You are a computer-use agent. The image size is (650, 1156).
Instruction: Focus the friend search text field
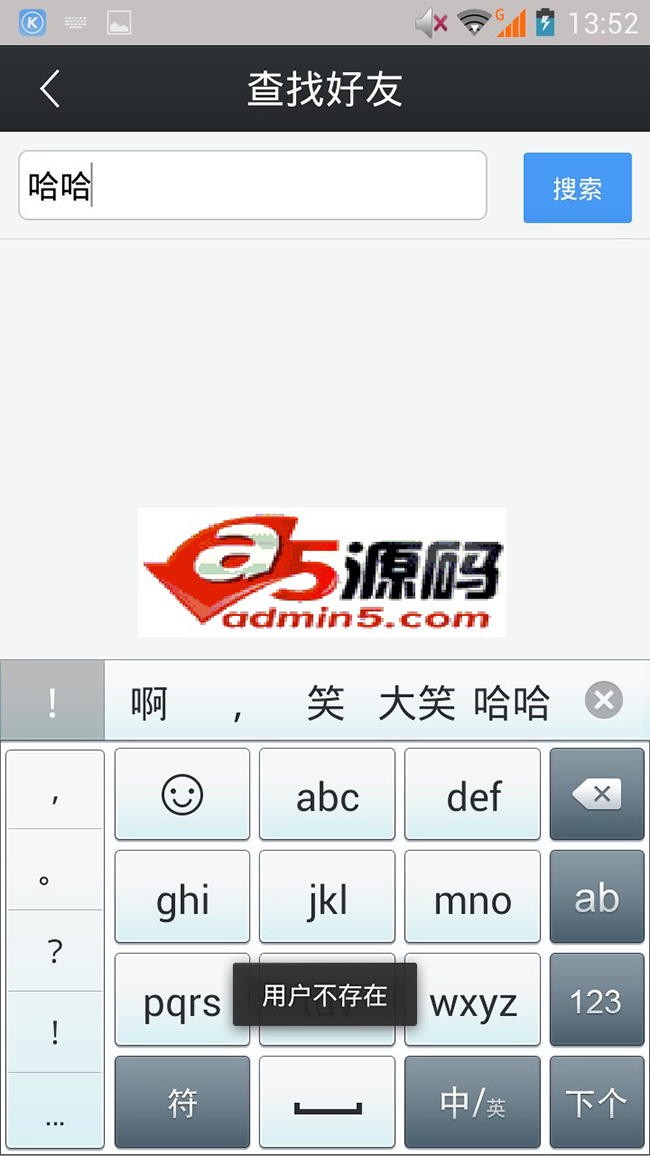tap(252, 186)
